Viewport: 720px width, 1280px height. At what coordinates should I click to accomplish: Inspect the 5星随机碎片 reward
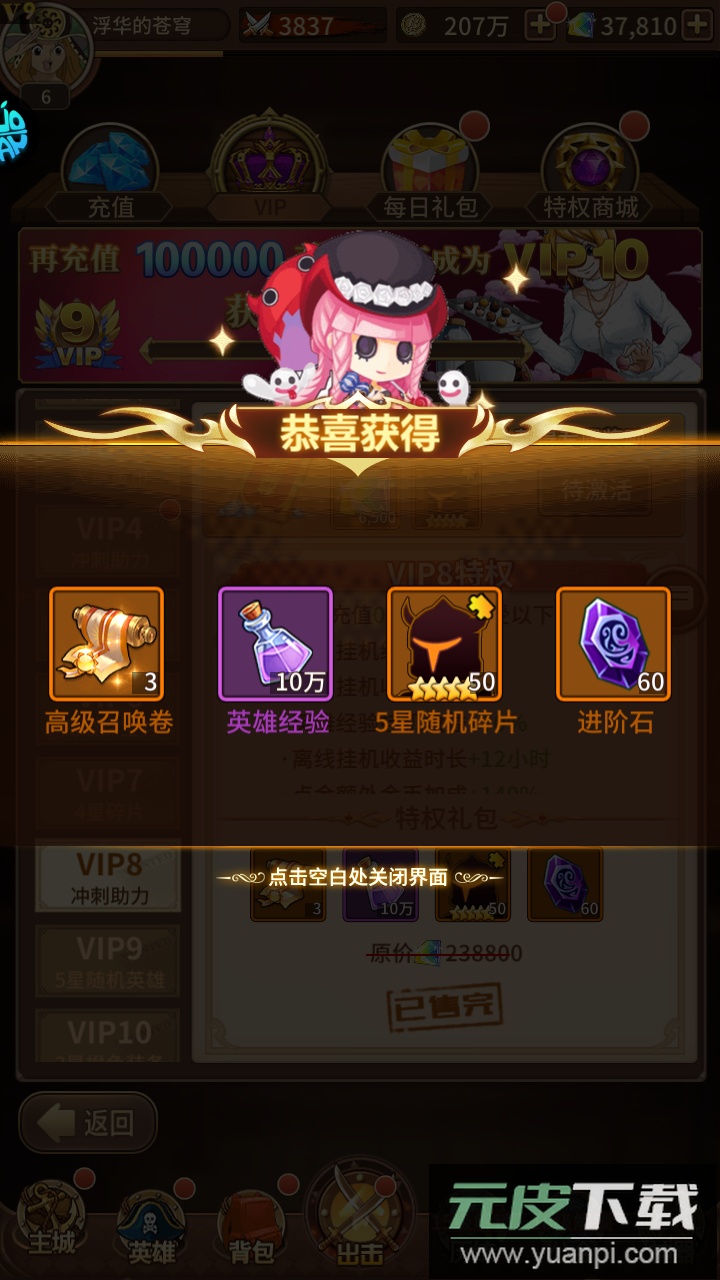[x=444, y=644]
